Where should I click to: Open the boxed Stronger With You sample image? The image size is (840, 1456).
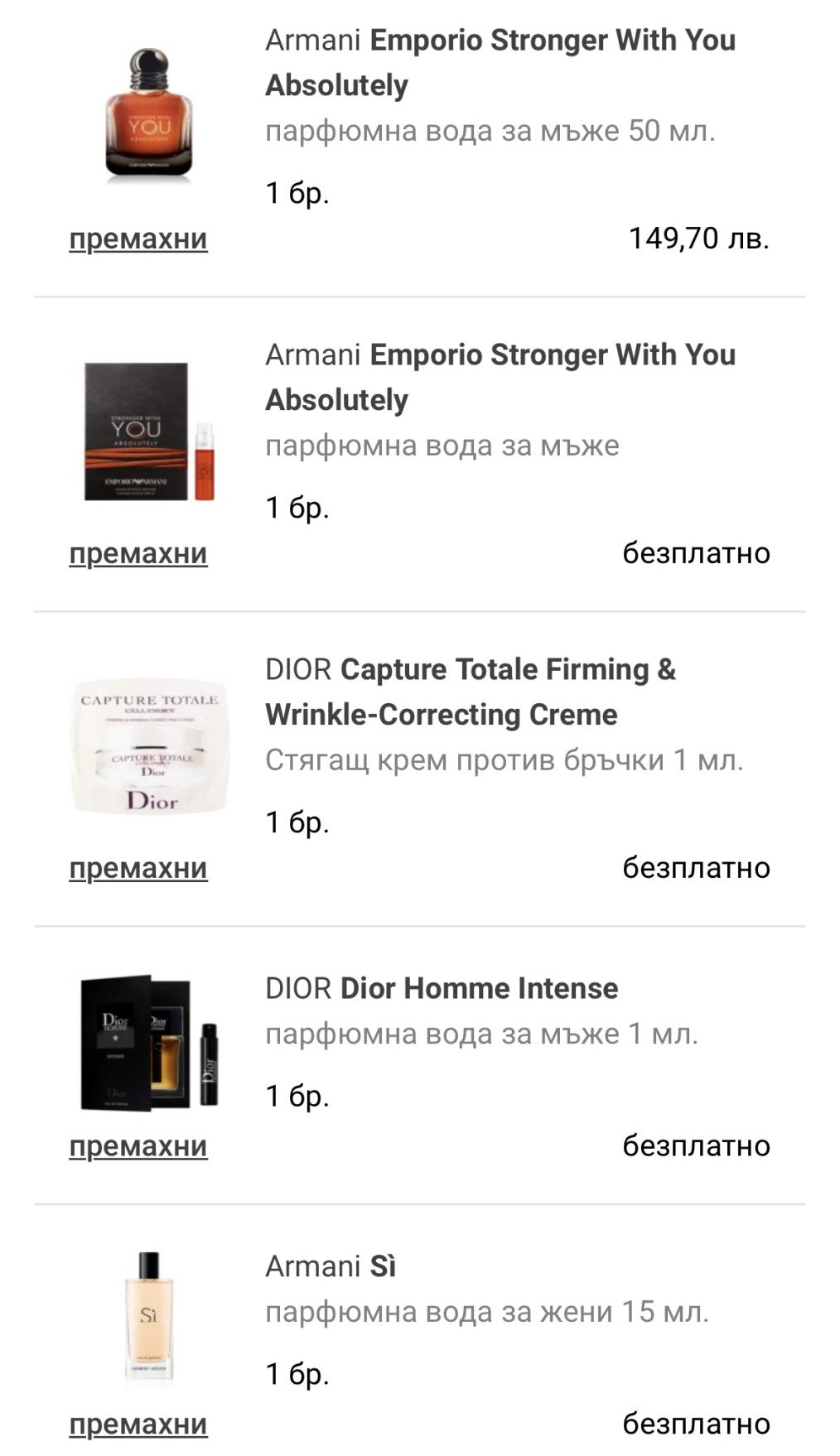point(149,432)
